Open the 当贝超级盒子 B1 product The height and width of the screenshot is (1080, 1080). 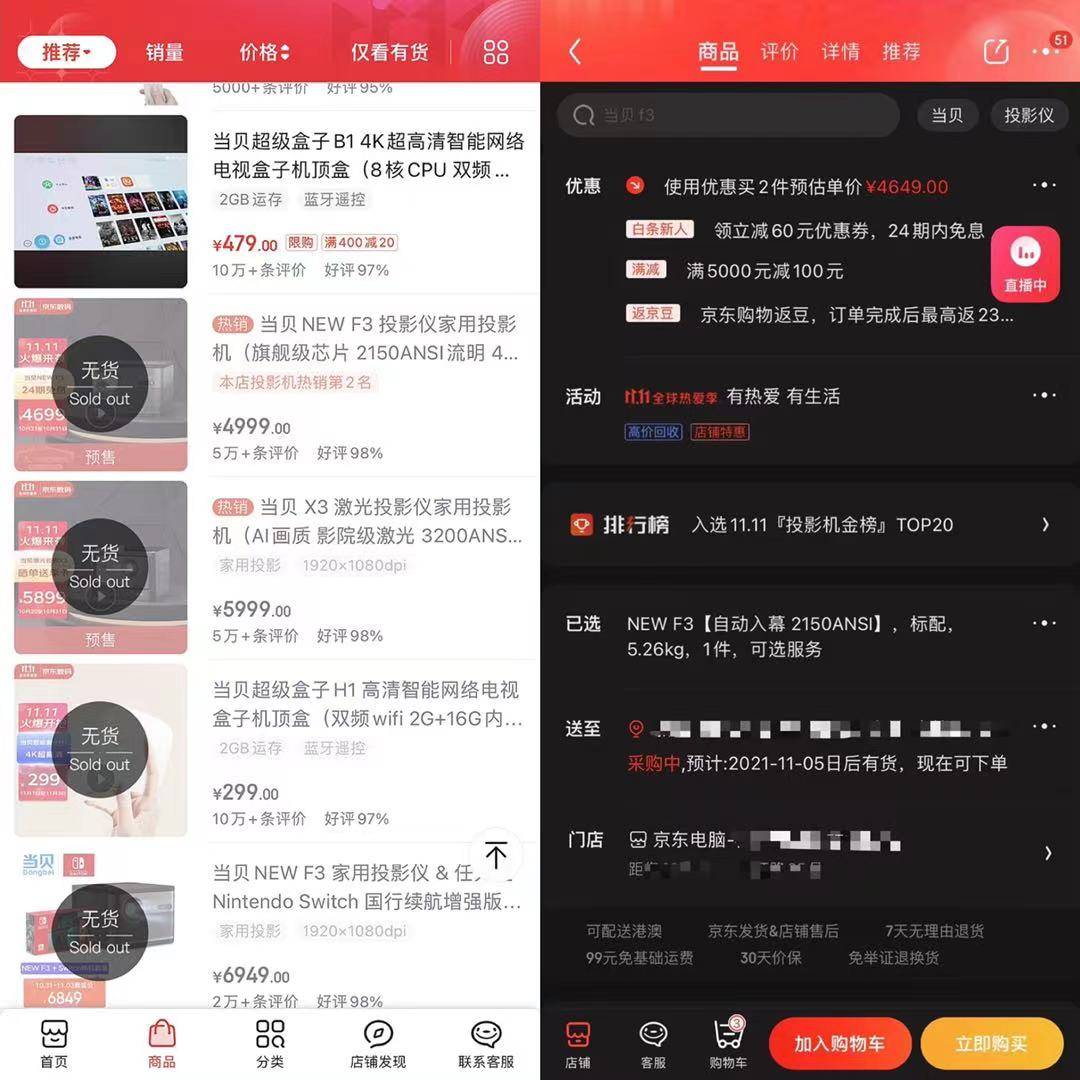click(368, 155)
